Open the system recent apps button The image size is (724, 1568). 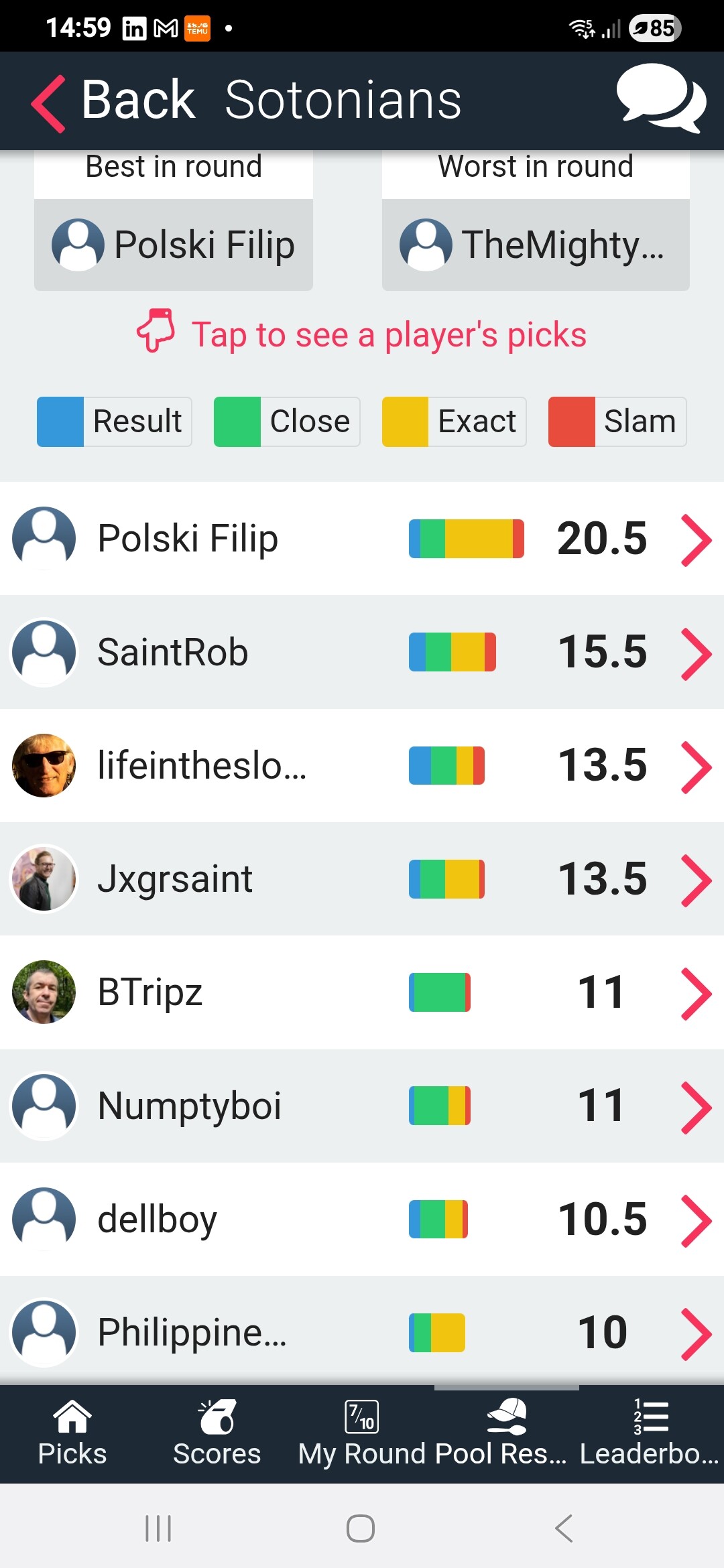click(158, 1528)
